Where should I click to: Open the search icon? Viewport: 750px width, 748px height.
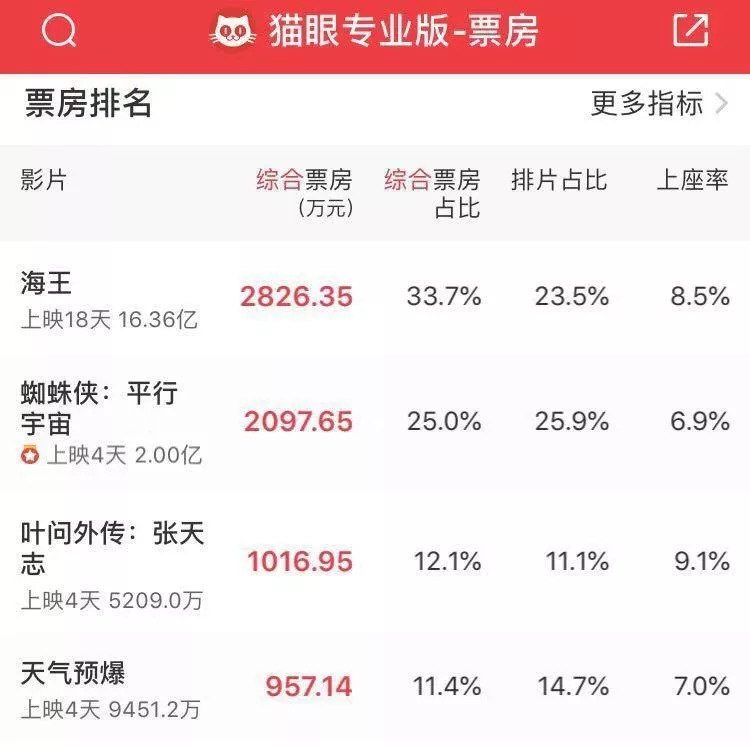(x=60, y=32)
